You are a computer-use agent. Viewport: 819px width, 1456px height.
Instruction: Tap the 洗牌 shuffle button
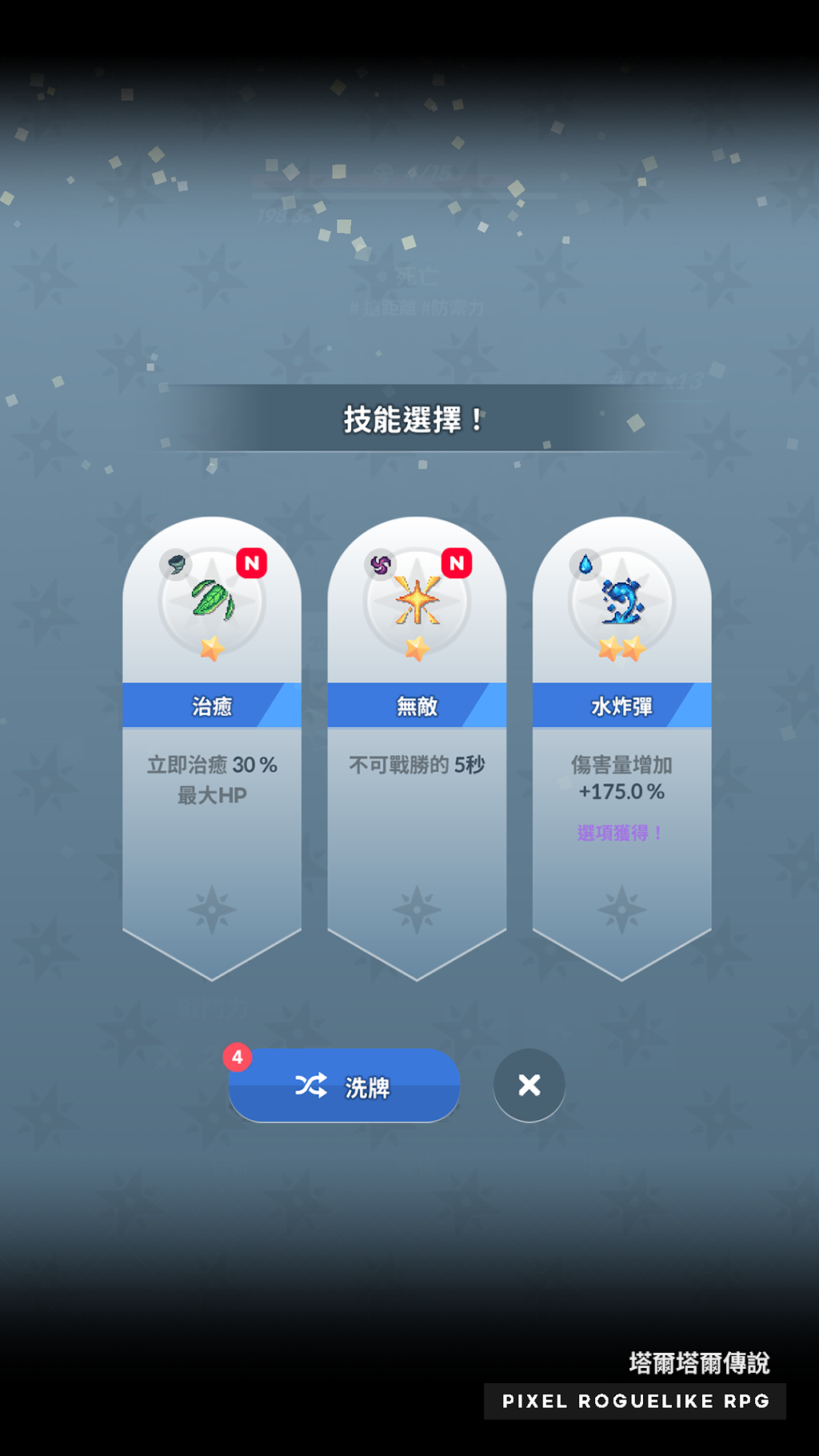344,1086
